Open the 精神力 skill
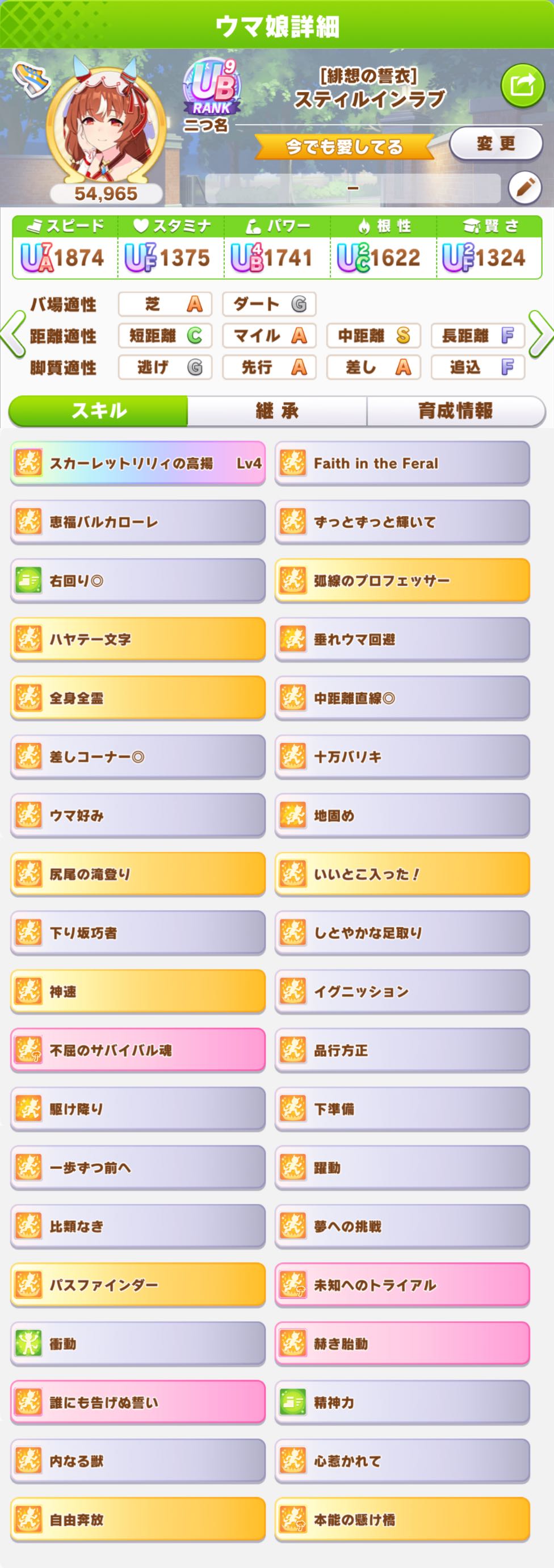Viewport: 554px width, 1568px height. pos(402,1402)
